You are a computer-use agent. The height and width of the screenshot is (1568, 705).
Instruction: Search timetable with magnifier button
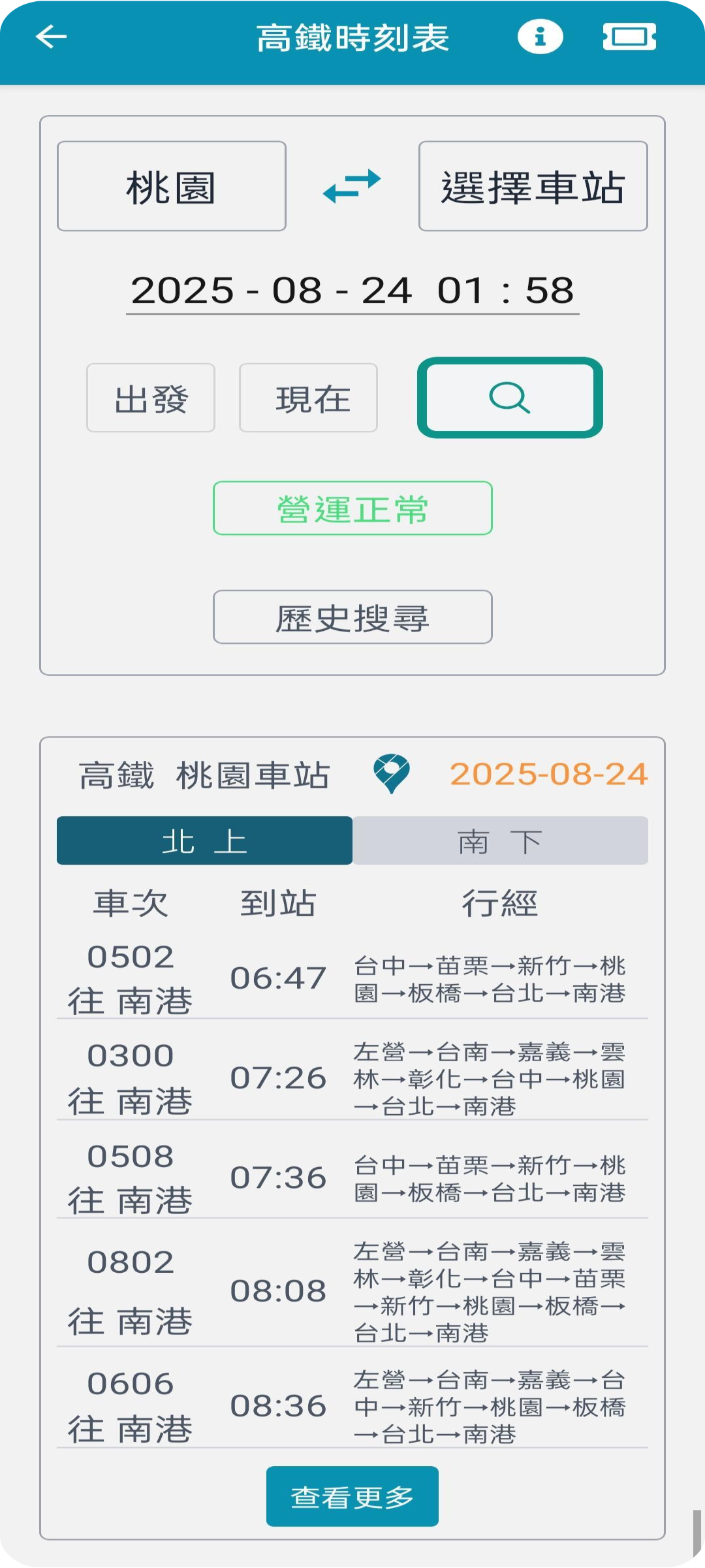510,398
